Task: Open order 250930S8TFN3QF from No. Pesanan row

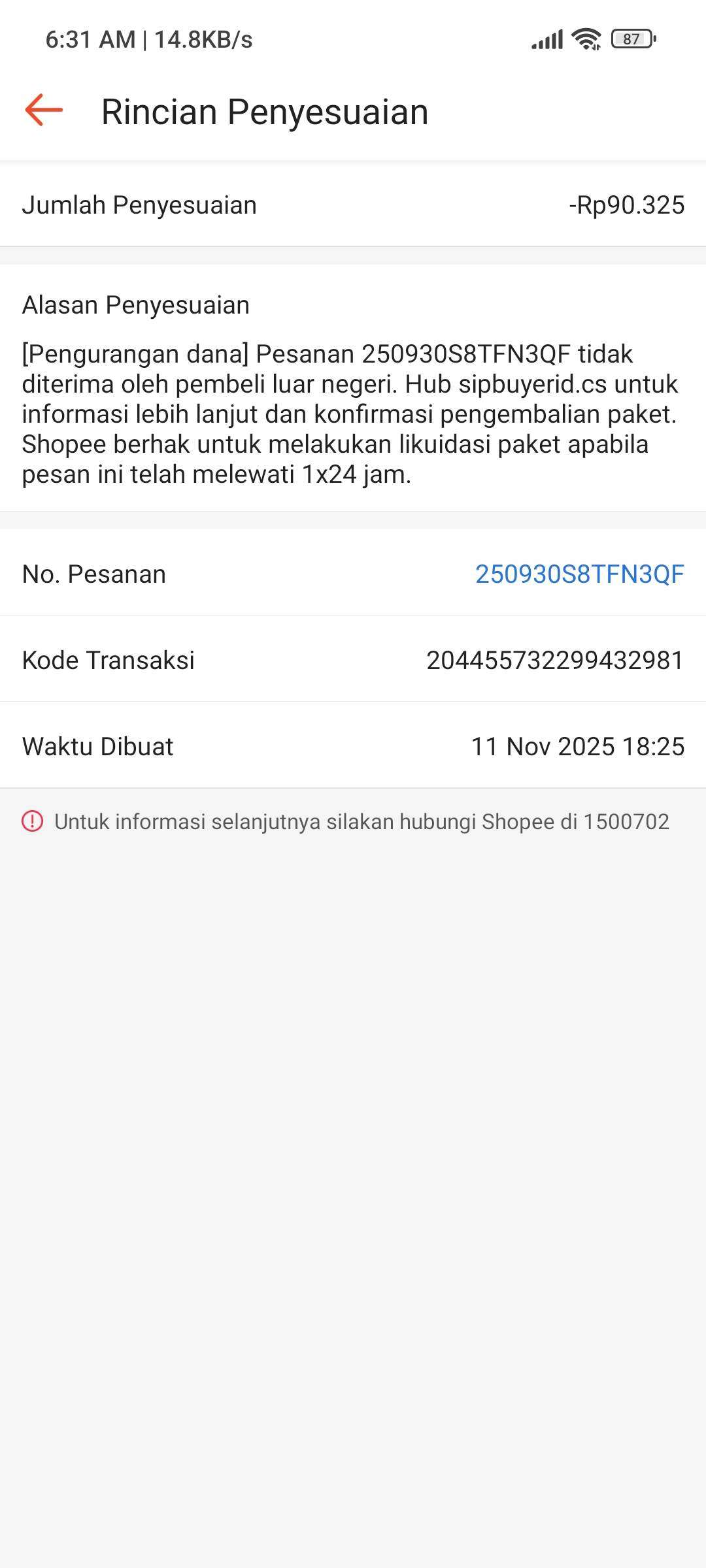Action: pos(579,574)
